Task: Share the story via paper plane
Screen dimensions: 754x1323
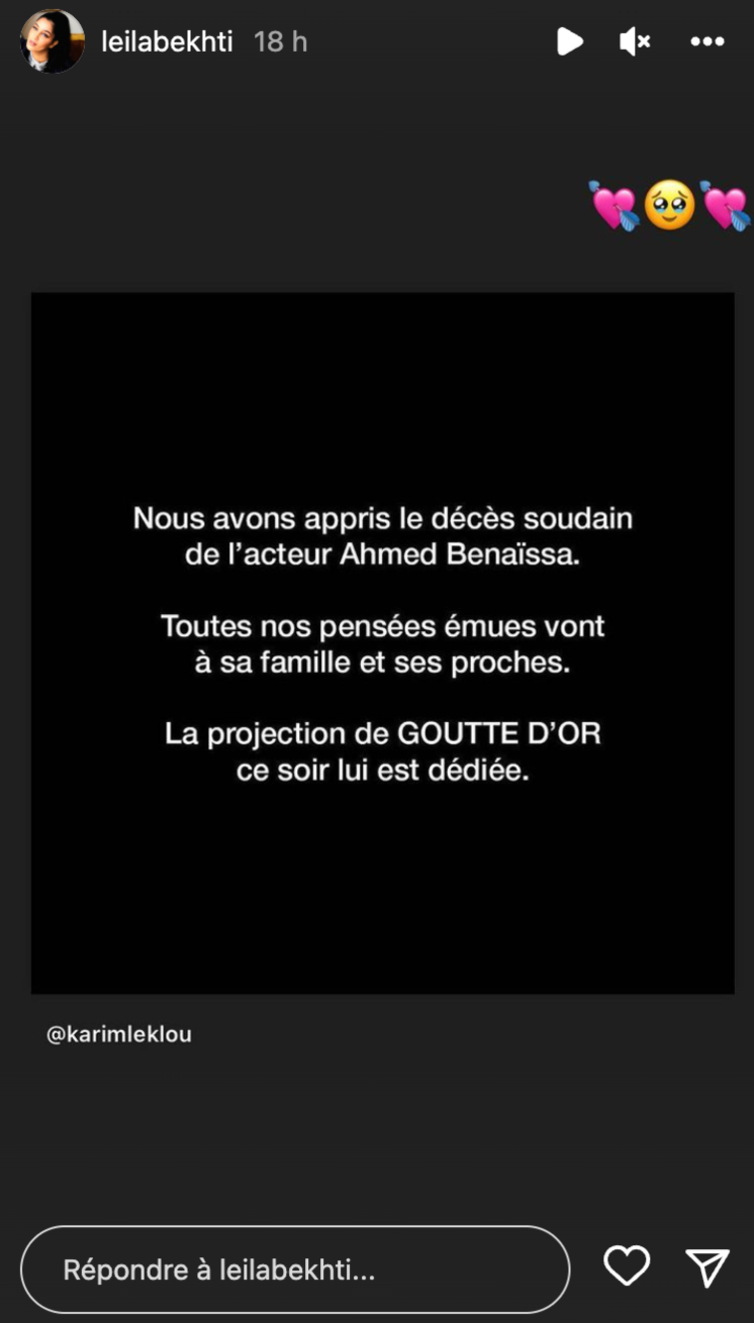Action: point(707,1267)
